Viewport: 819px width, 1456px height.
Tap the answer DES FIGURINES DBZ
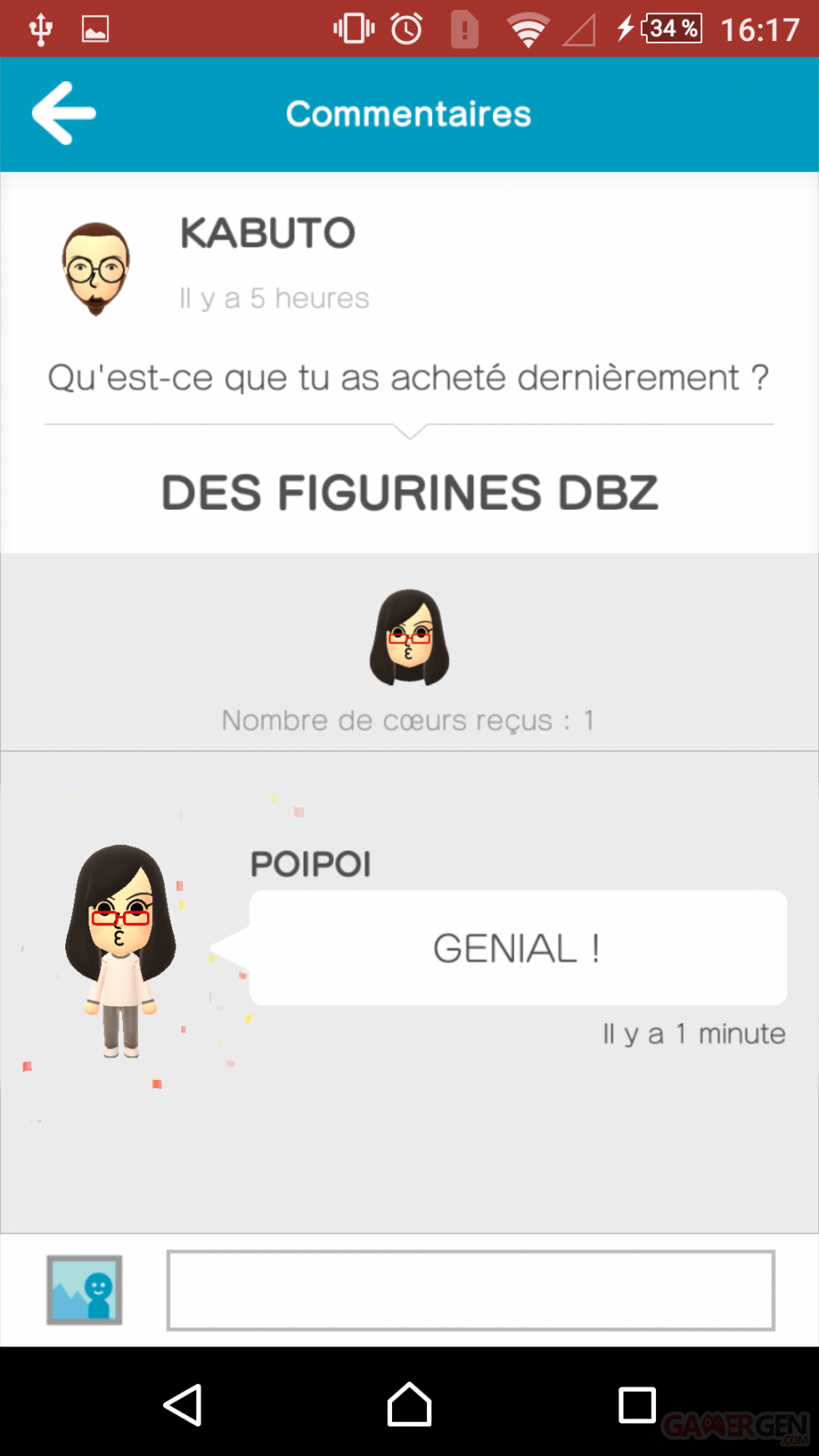click(409, 493)
